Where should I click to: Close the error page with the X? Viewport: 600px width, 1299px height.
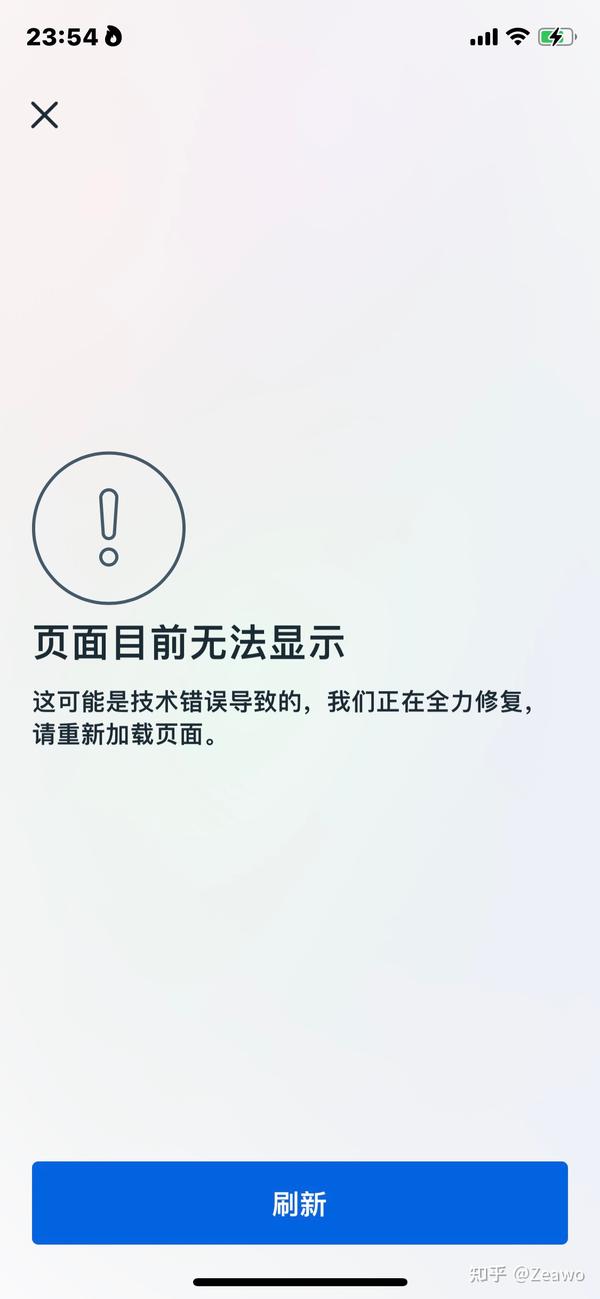point(44,115)
